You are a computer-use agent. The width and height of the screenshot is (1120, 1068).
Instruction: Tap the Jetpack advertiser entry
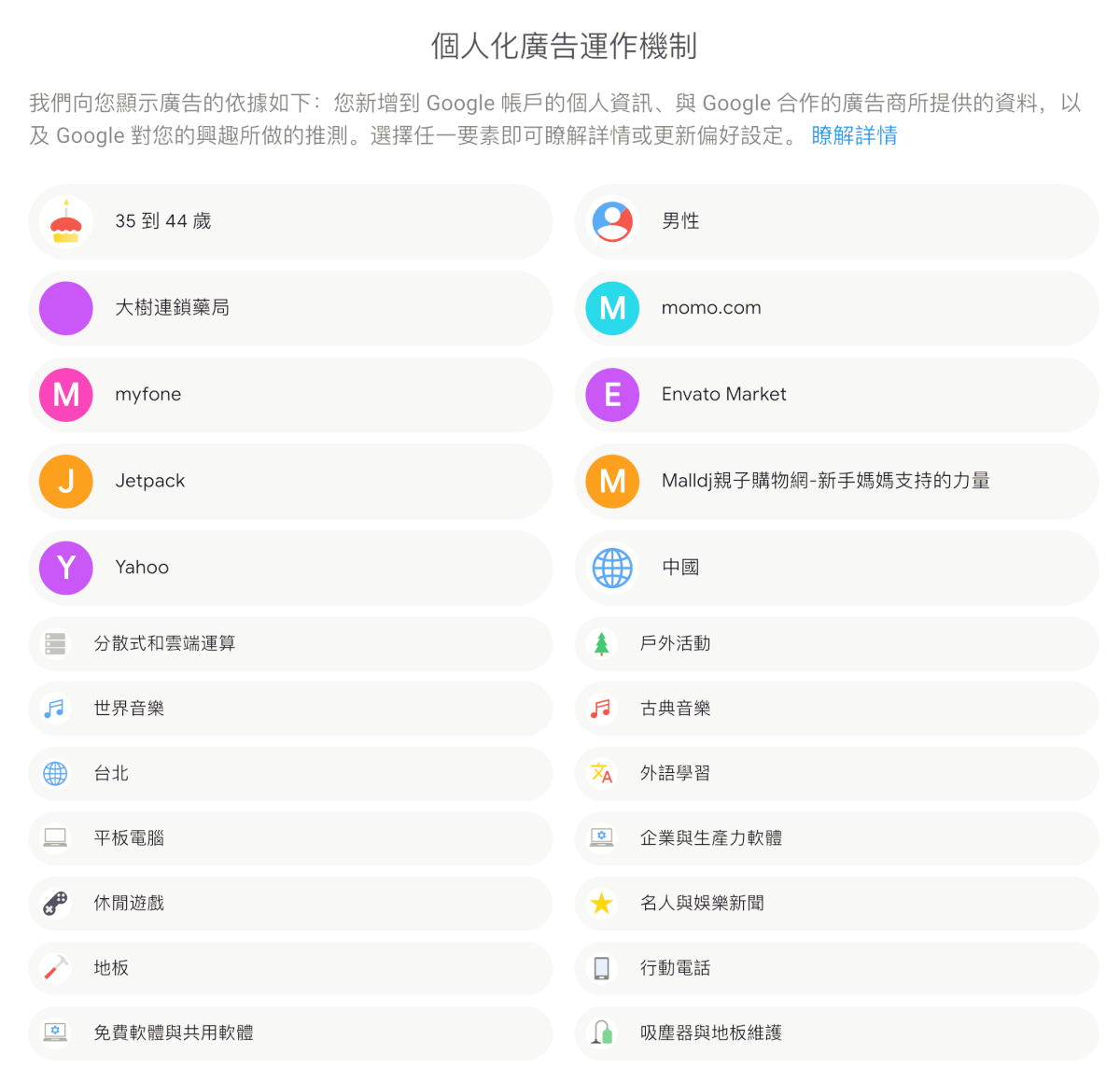click(150, 482)
